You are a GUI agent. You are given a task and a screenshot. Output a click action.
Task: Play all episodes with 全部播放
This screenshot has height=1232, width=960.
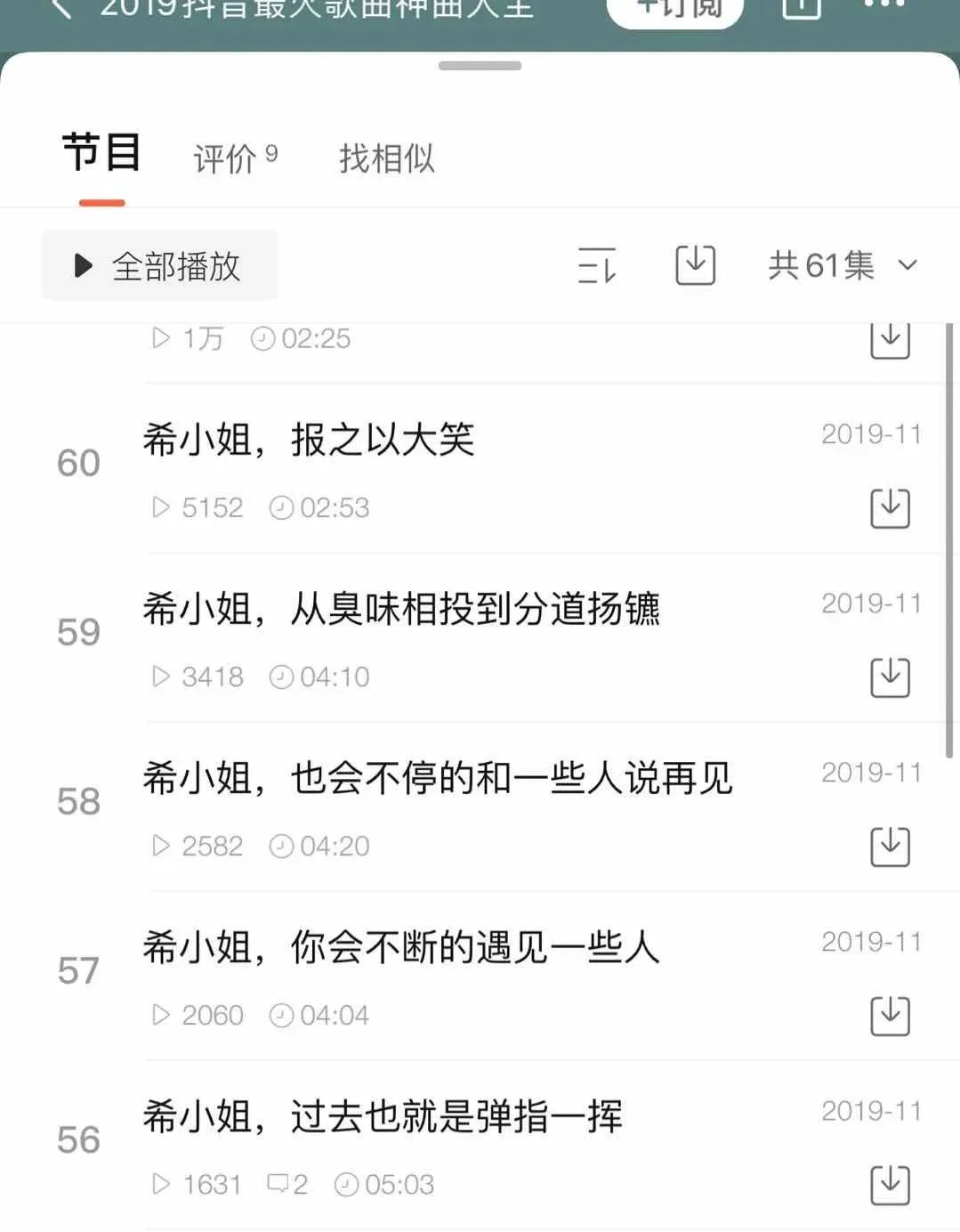[x=160, y=266]
